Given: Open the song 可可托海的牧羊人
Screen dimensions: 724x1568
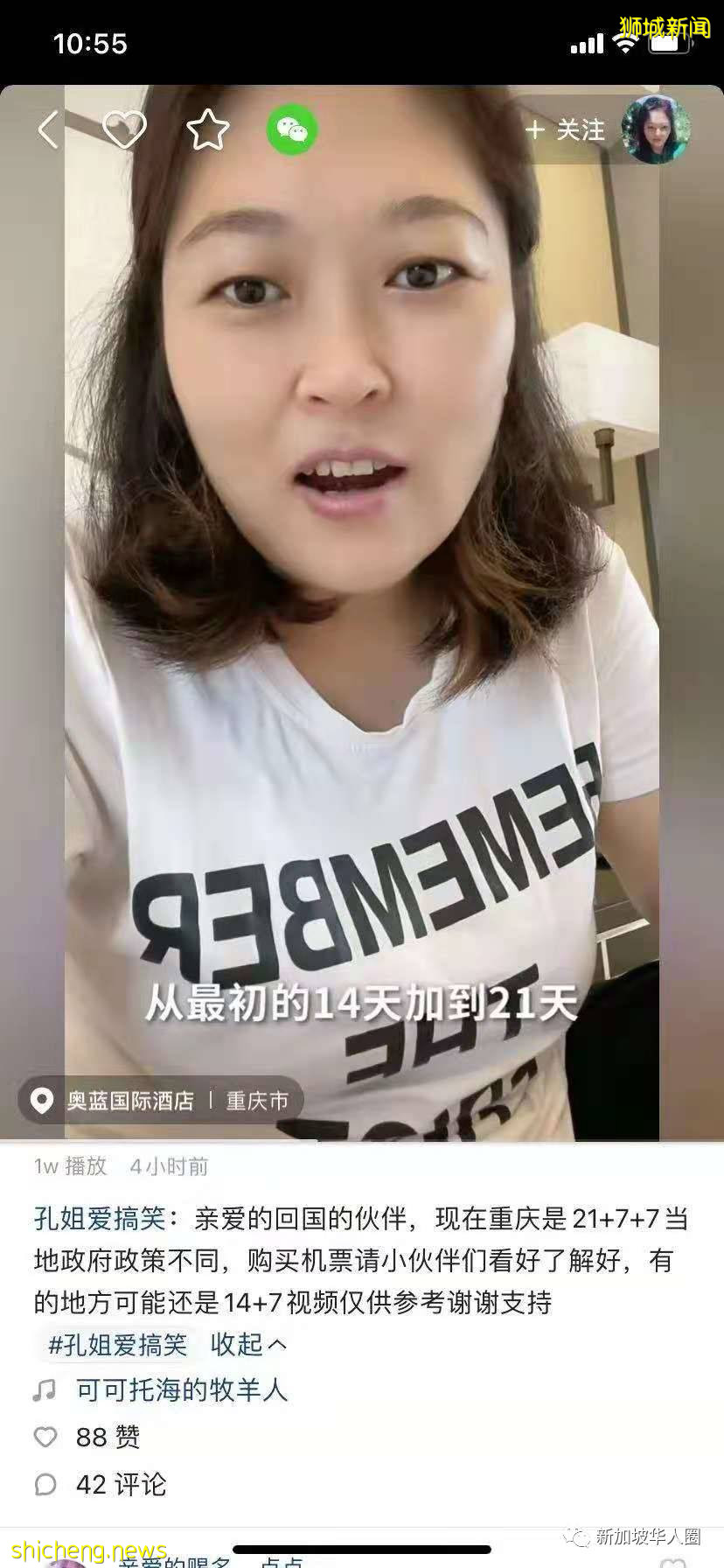Looking at the screenshot, I should pyautogui.click(x=181, y=1391).
